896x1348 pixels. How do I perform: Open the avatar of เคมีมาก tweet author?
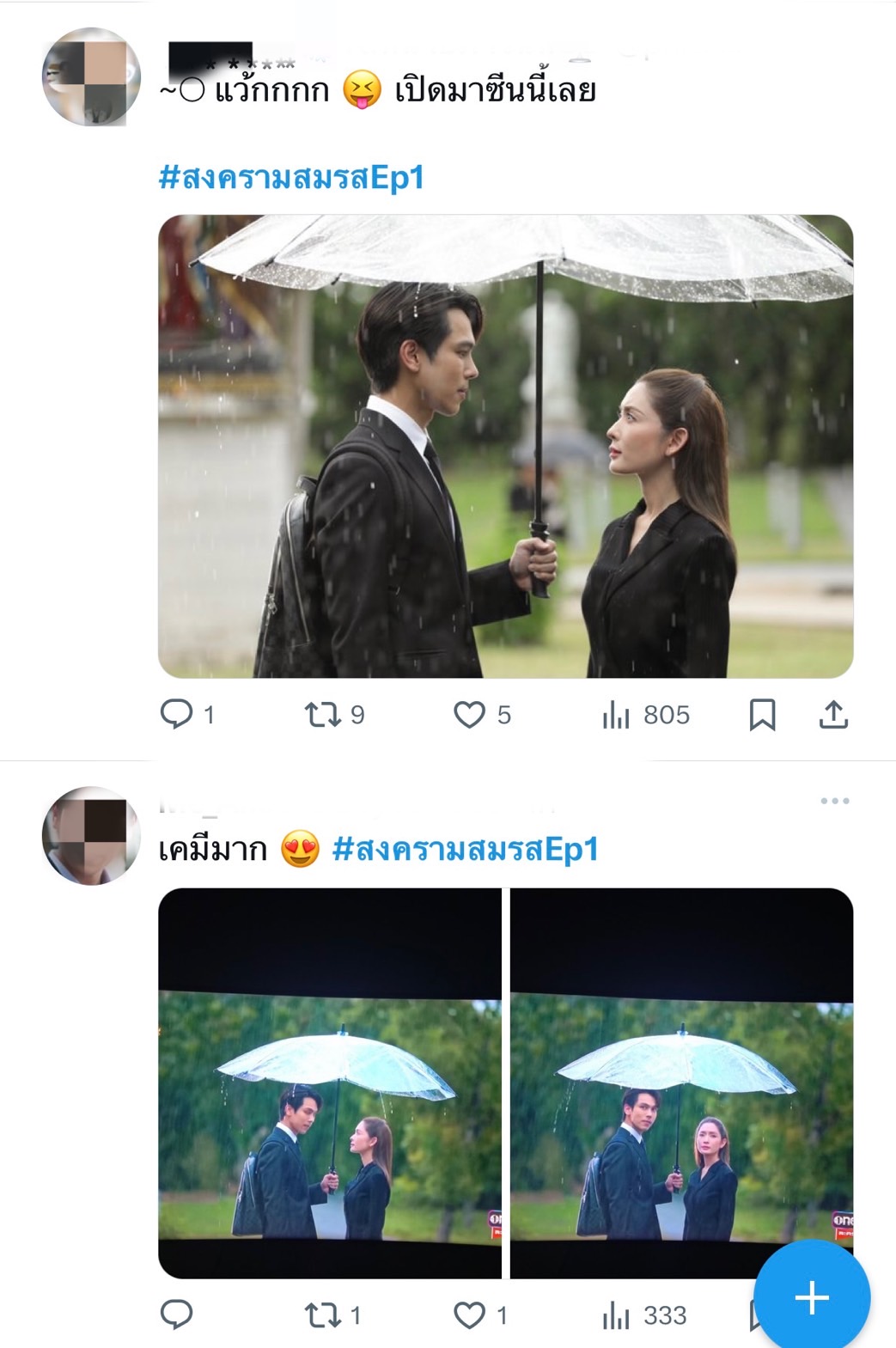91,835
